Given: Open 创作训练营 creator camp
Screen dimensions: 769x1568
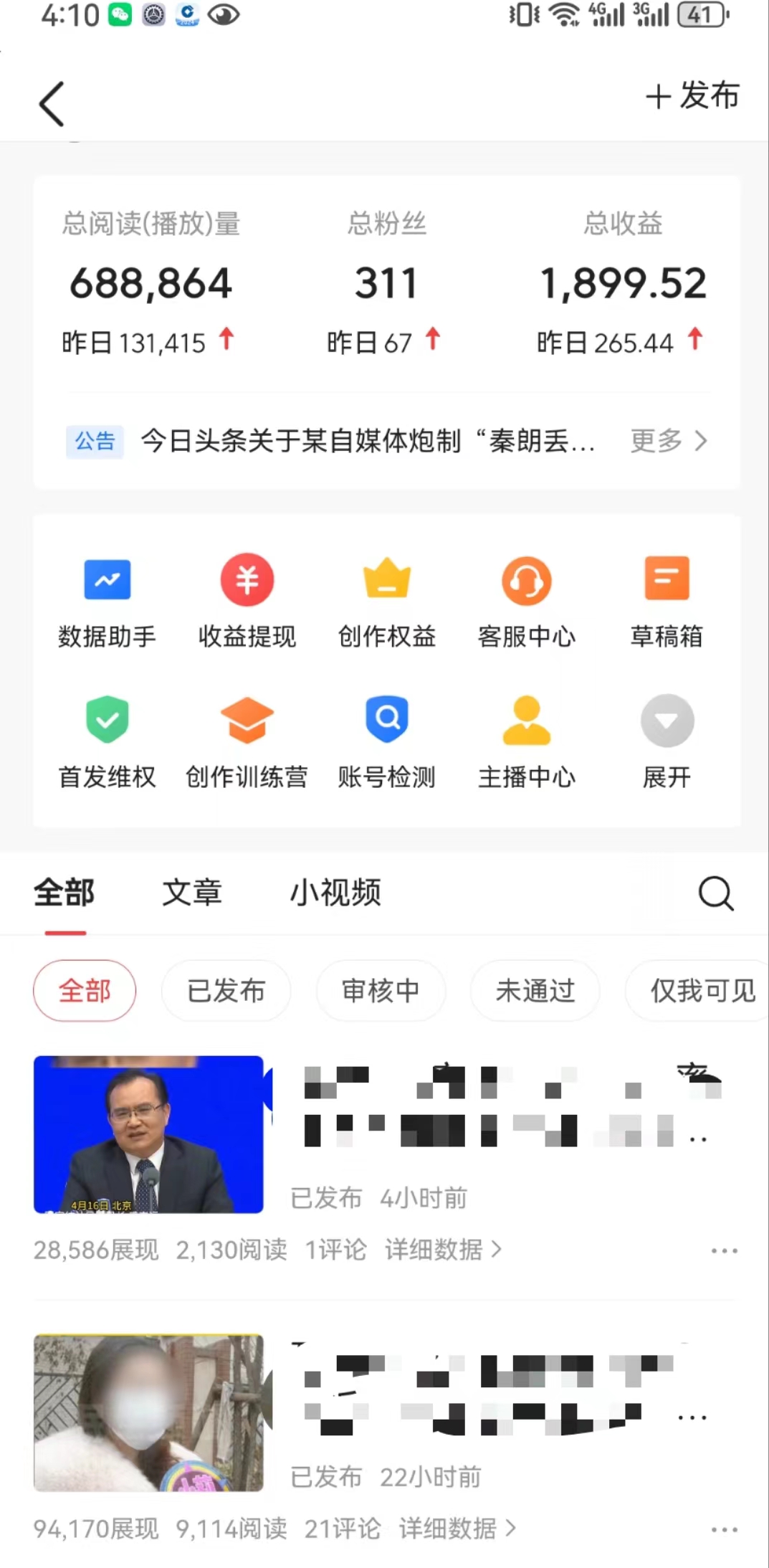Looking at the screenshot, I should point(247,741).
